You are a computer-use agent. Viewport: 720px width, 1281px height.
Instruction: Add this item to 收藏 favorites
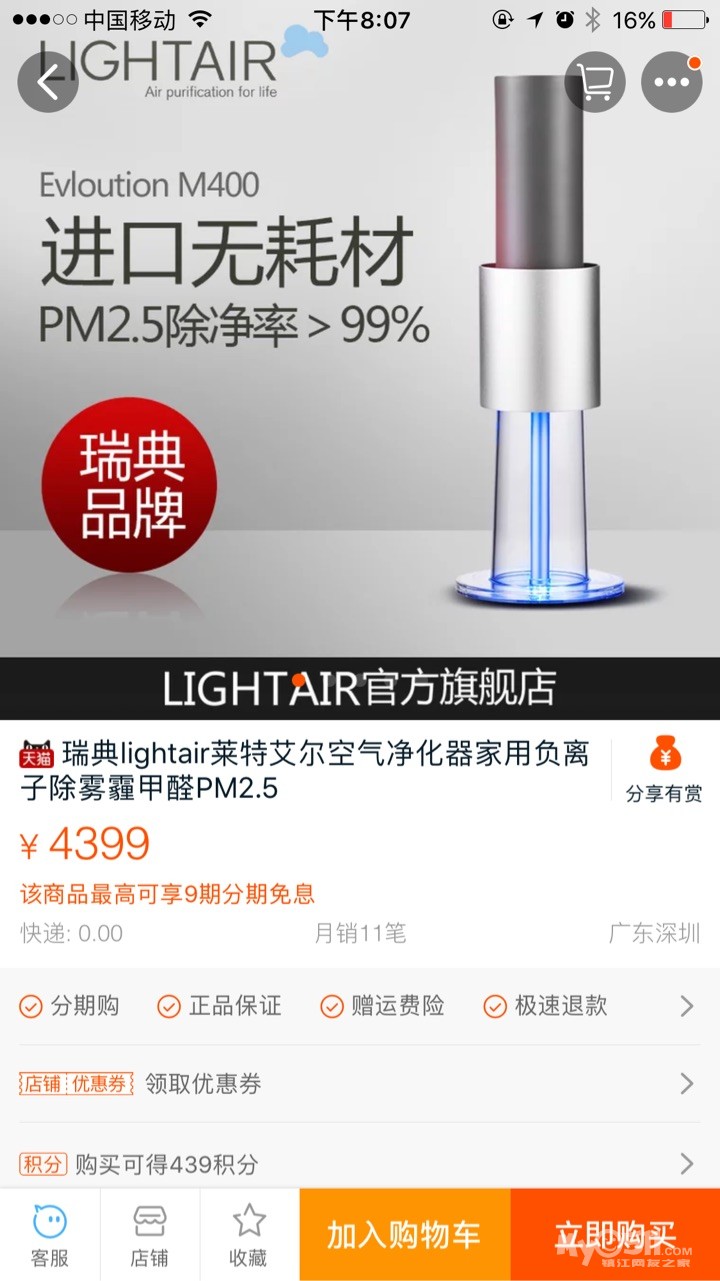pyautogui.click(x=249, y=1235)
